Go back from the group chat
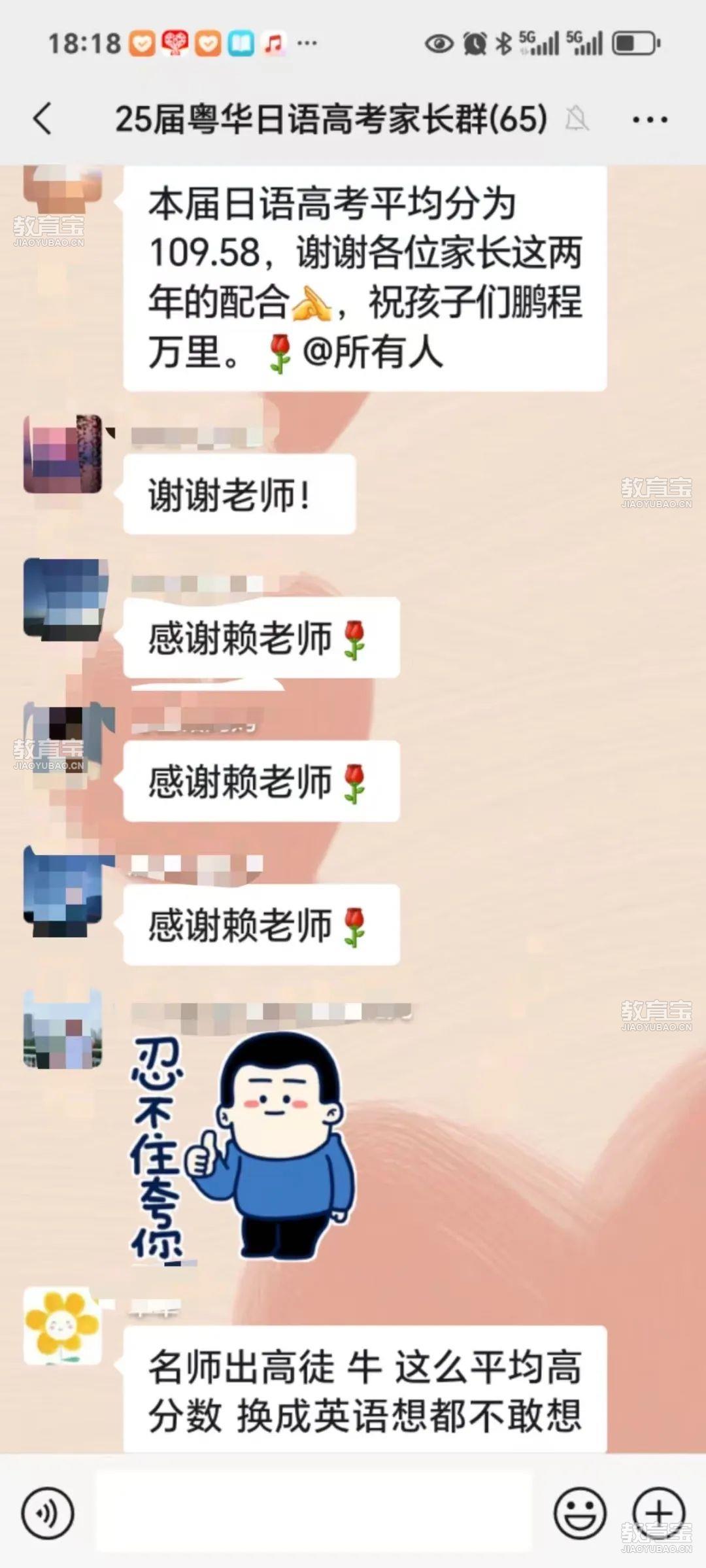 point(42,119)
